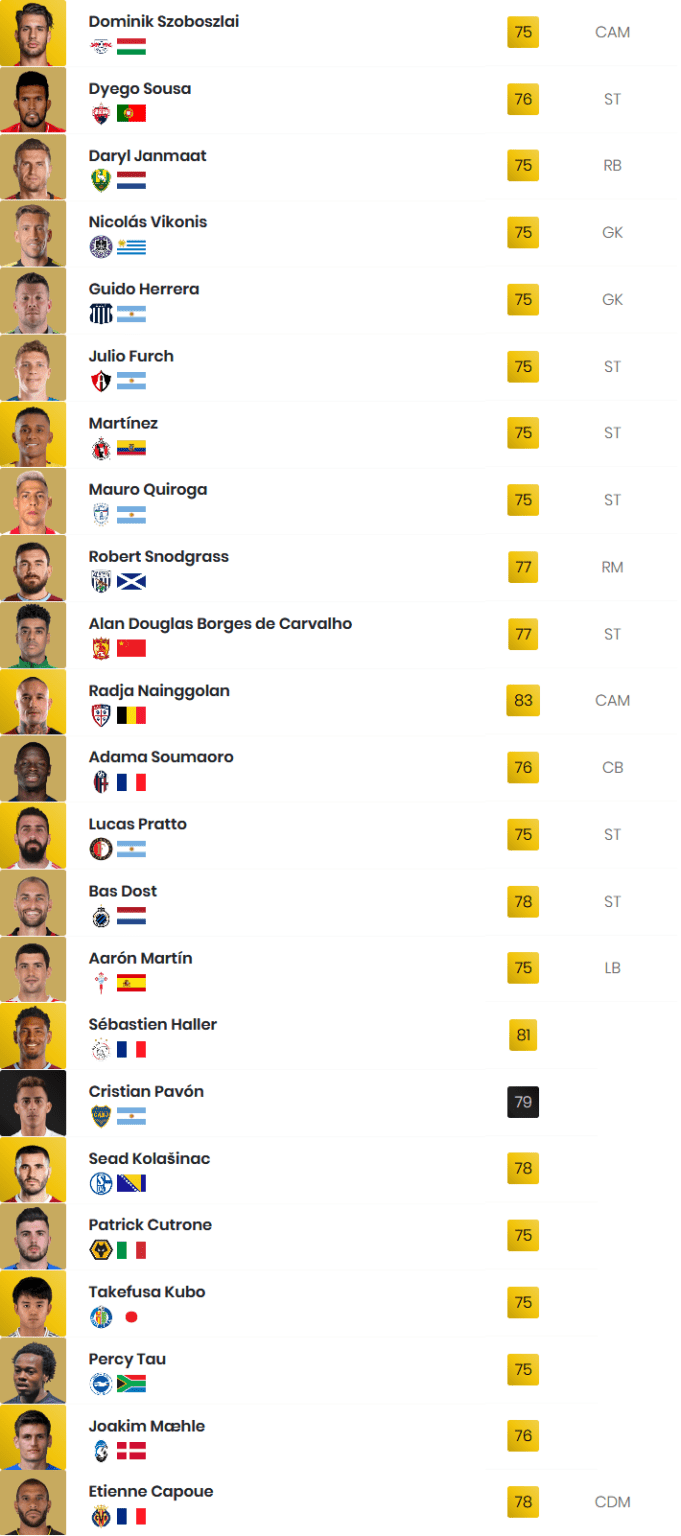681x1536 pixels.
Task: View Takefusa Kubo's player row
Action: (x=340, y=1303)
